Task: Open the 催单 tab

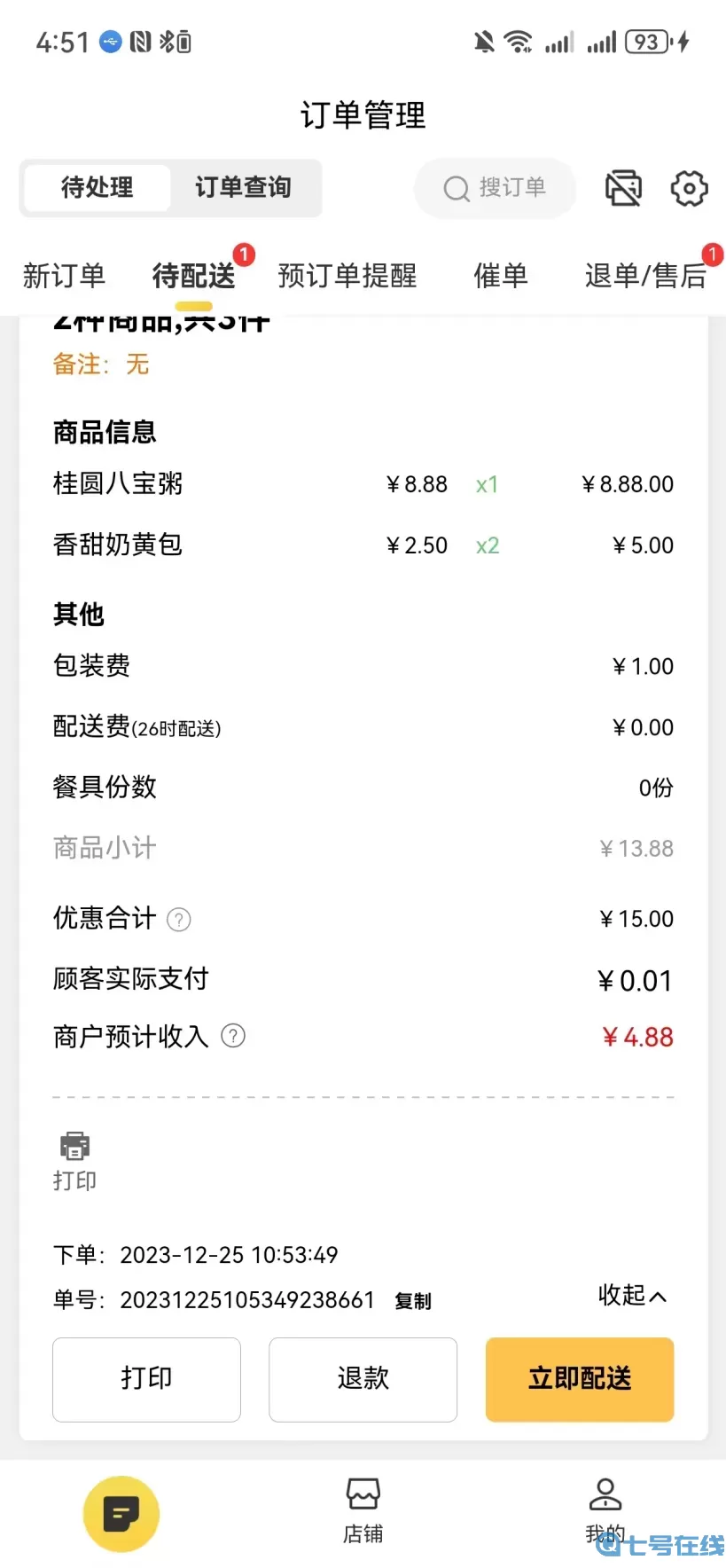Action: click(501, 276)
